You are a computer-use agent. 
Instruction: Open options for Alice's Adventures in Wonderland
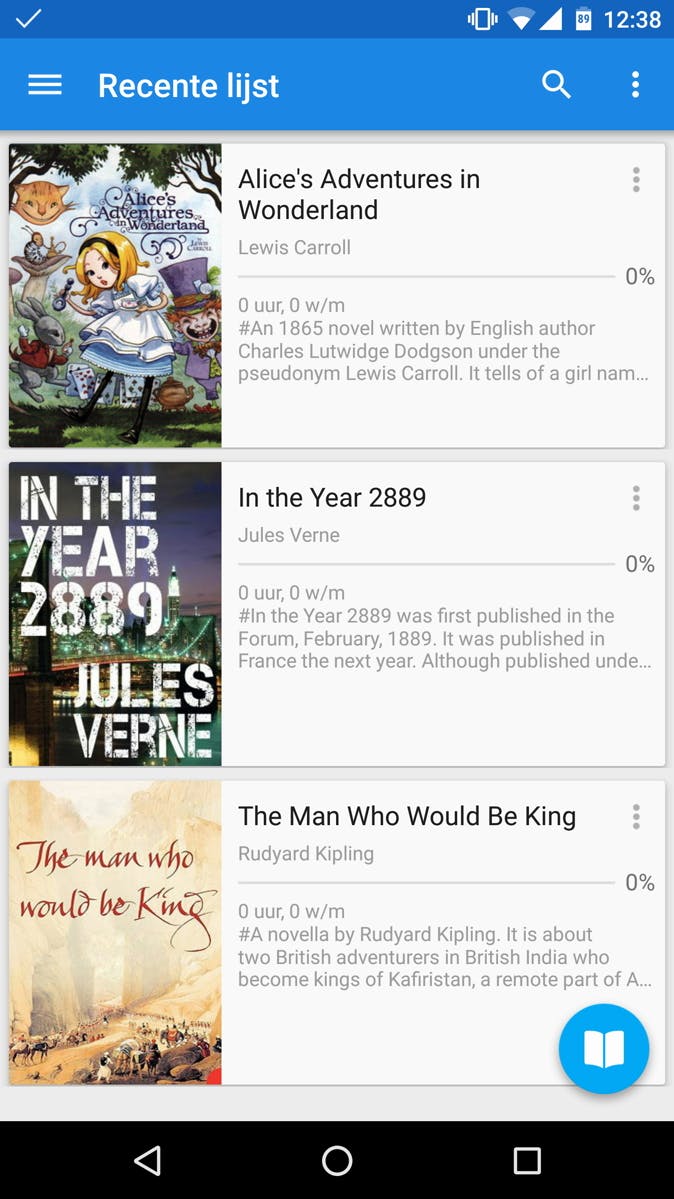(635, 180)
